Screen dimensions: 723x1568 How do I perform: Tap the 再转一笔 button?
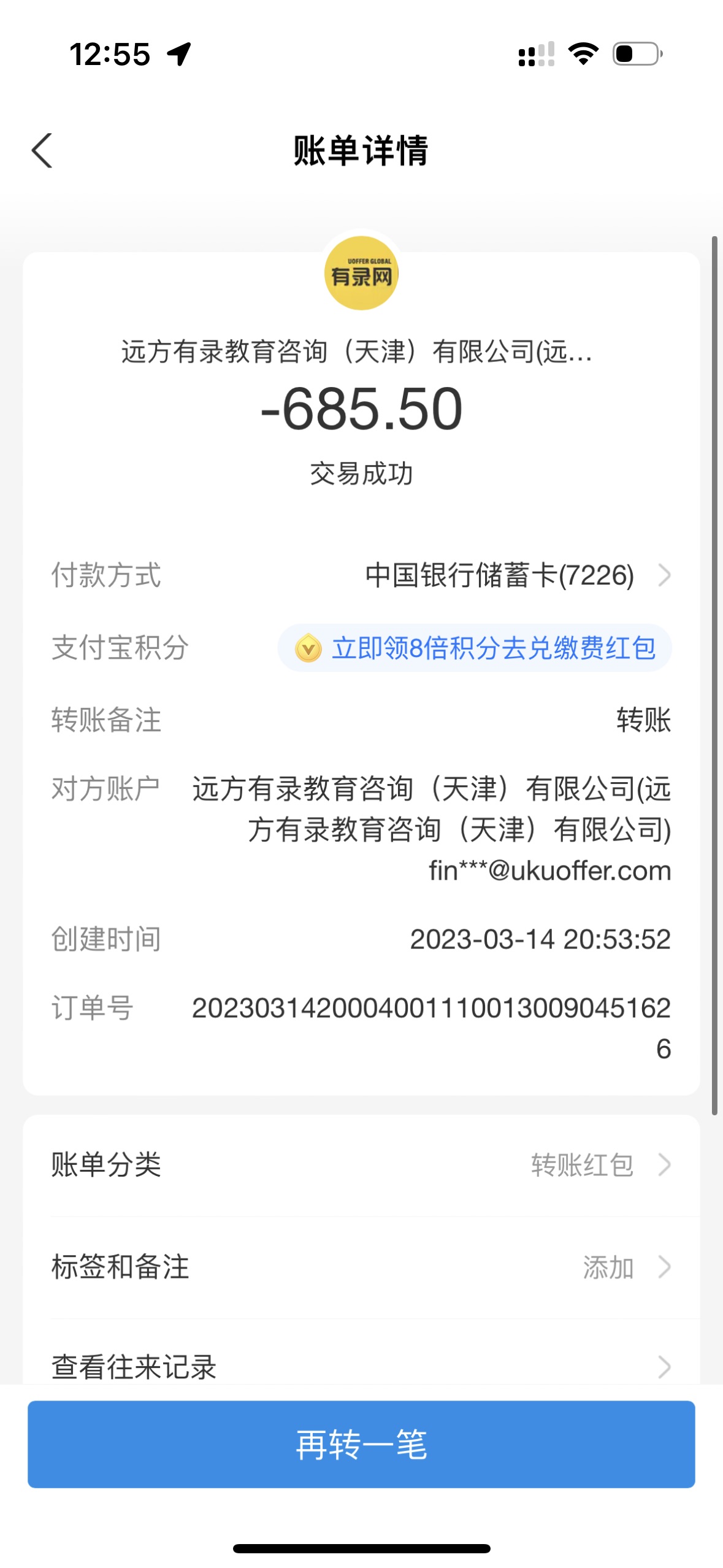coord(361,1444)
